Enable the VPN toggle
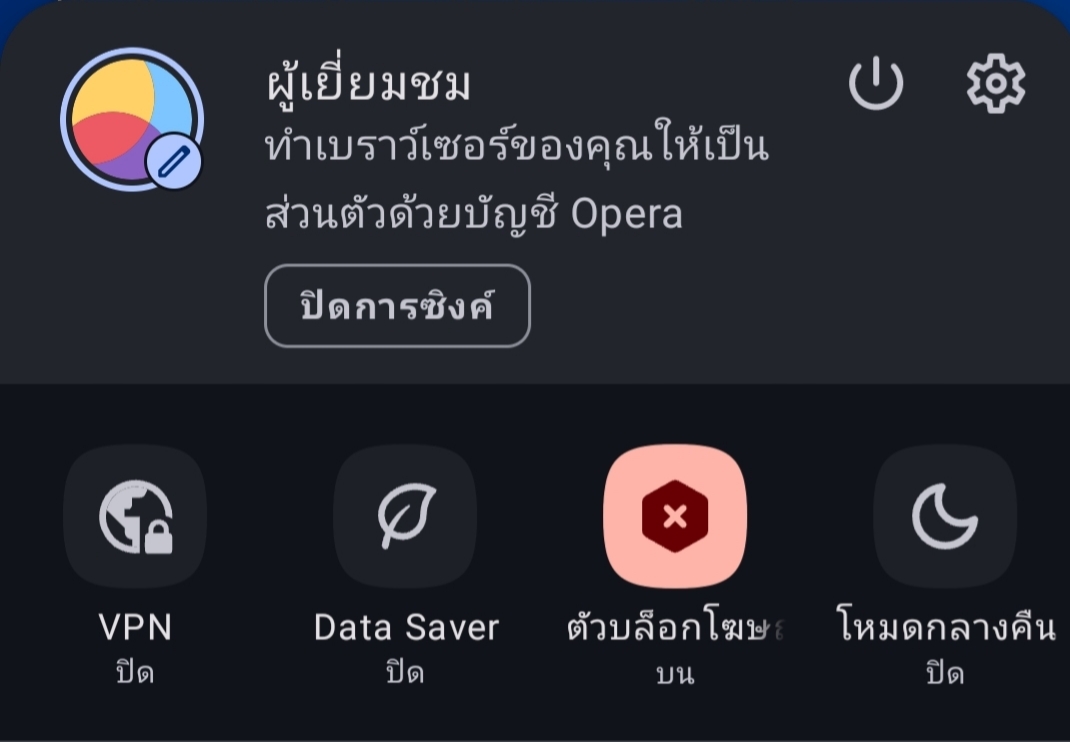Screen dimensions: 1070x742 click(135, 516)
